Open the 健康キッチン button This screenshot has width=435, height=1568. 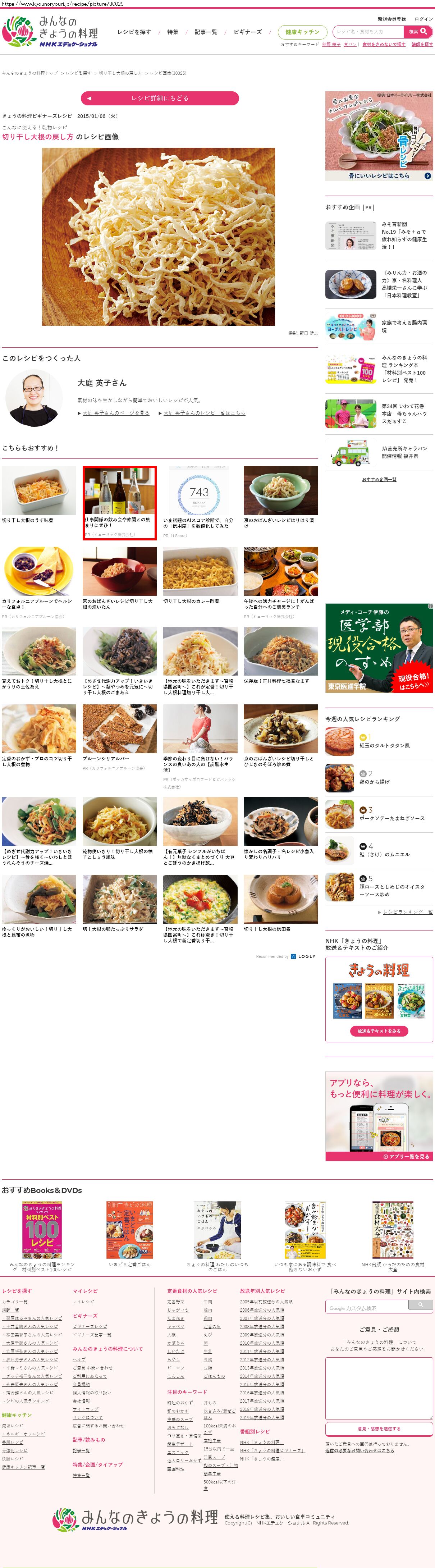302,32
